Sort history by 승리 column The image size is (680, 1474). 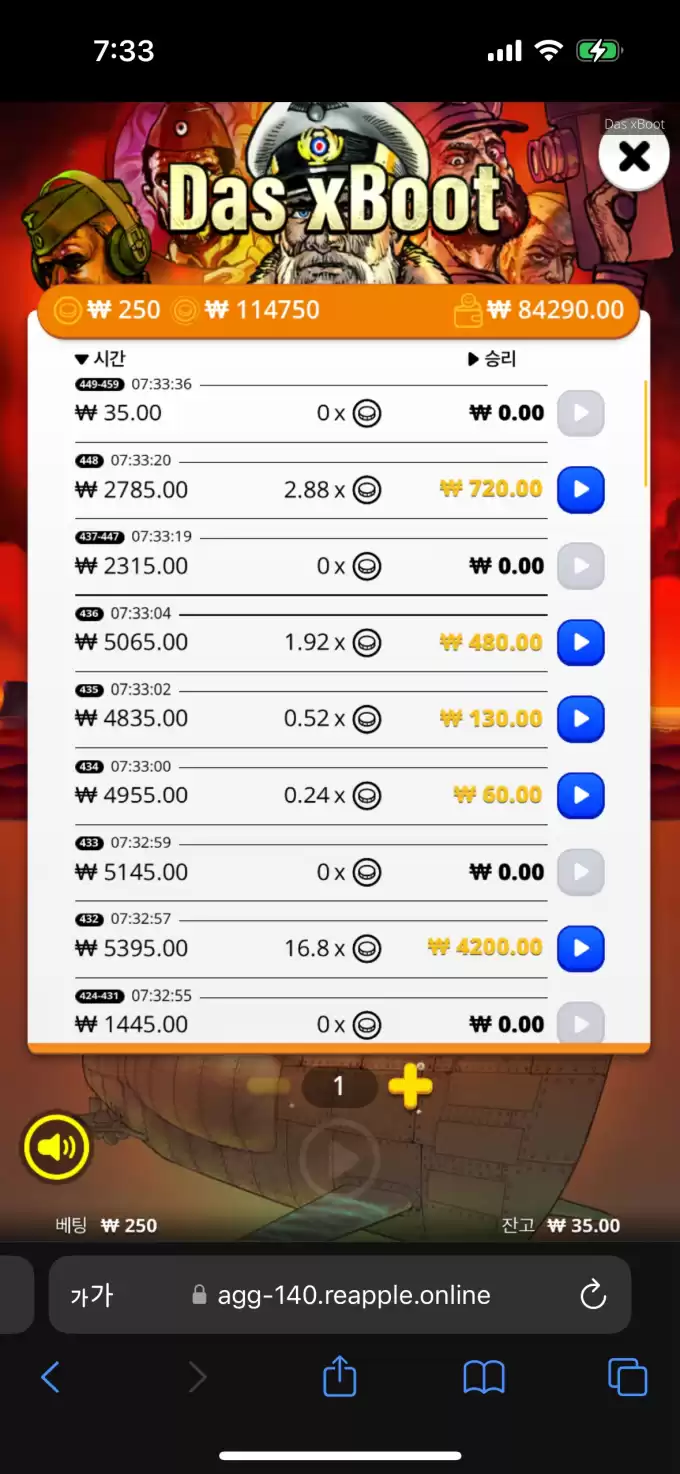pyautogui.click(x=492, y=359)
